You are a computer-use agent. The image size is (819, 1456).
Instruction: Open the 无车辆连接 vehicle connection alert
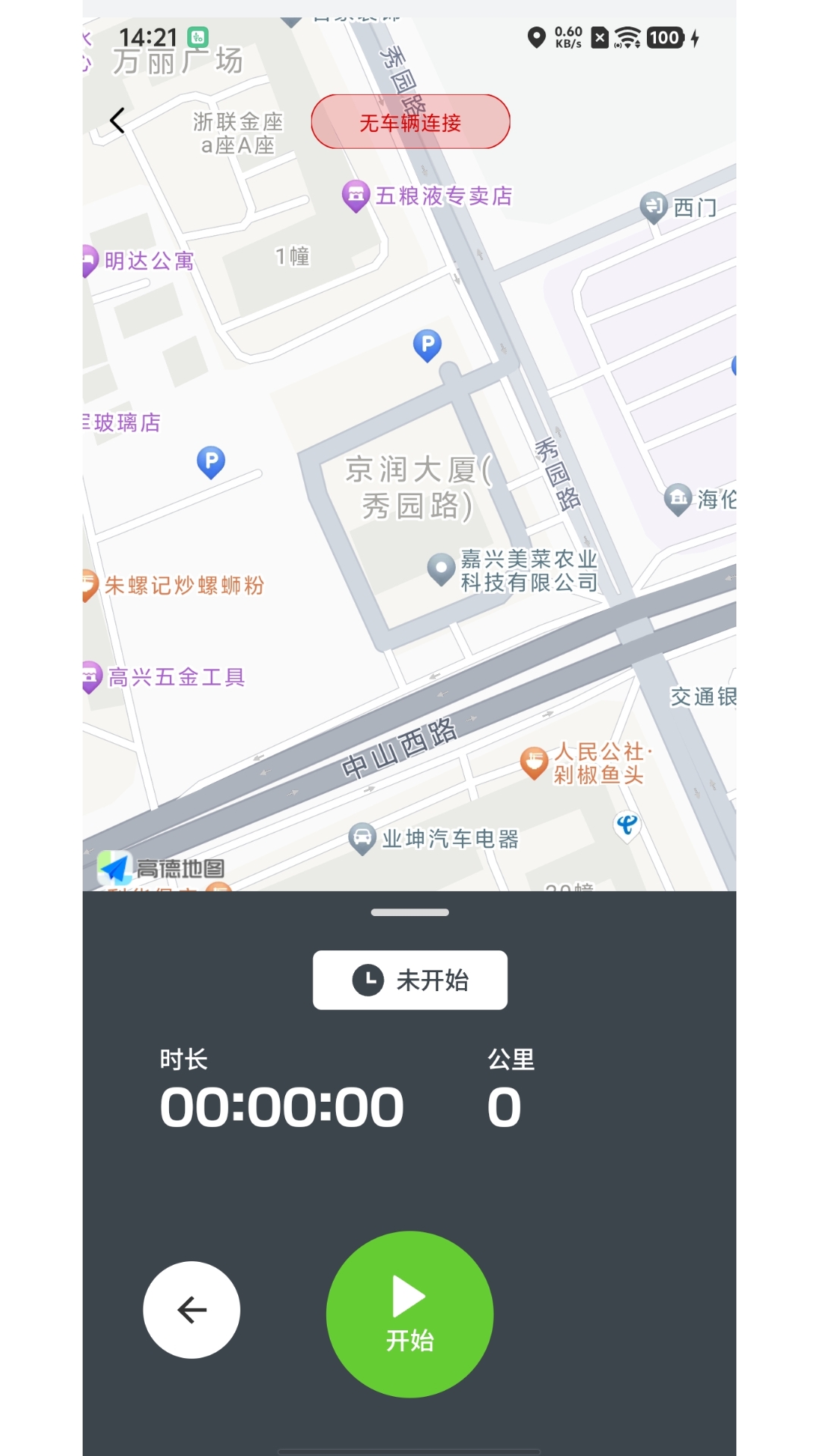tap(410, 121)
